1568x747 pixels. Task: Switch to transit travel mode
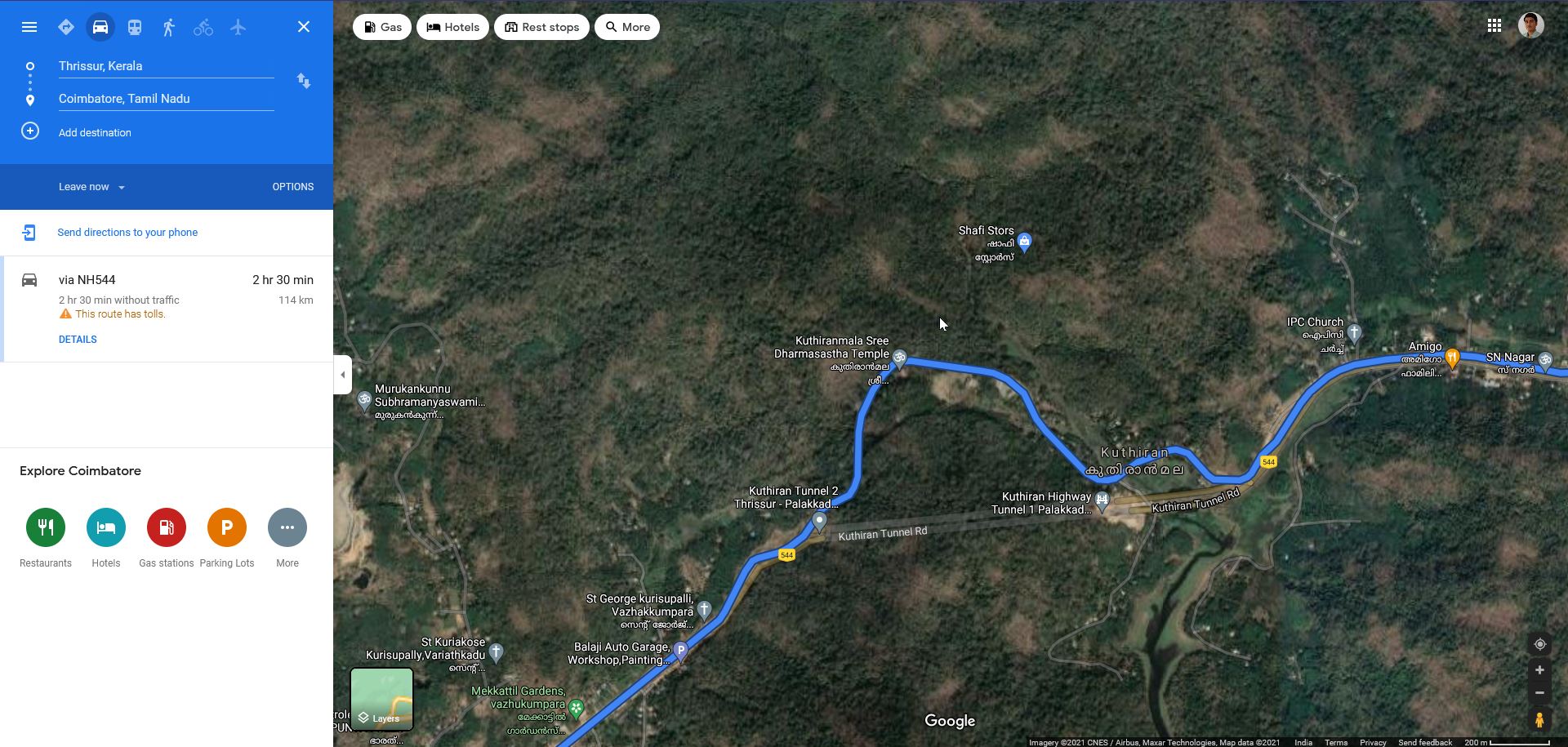pyautogui.click(x=135, y=27)
